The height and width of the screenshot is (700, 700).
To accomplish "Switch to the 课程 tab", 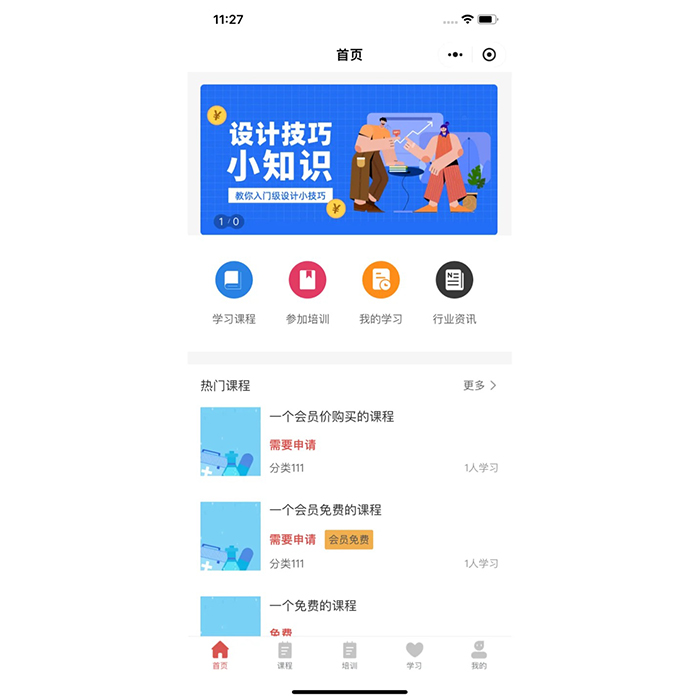I will tap(285, 655).
